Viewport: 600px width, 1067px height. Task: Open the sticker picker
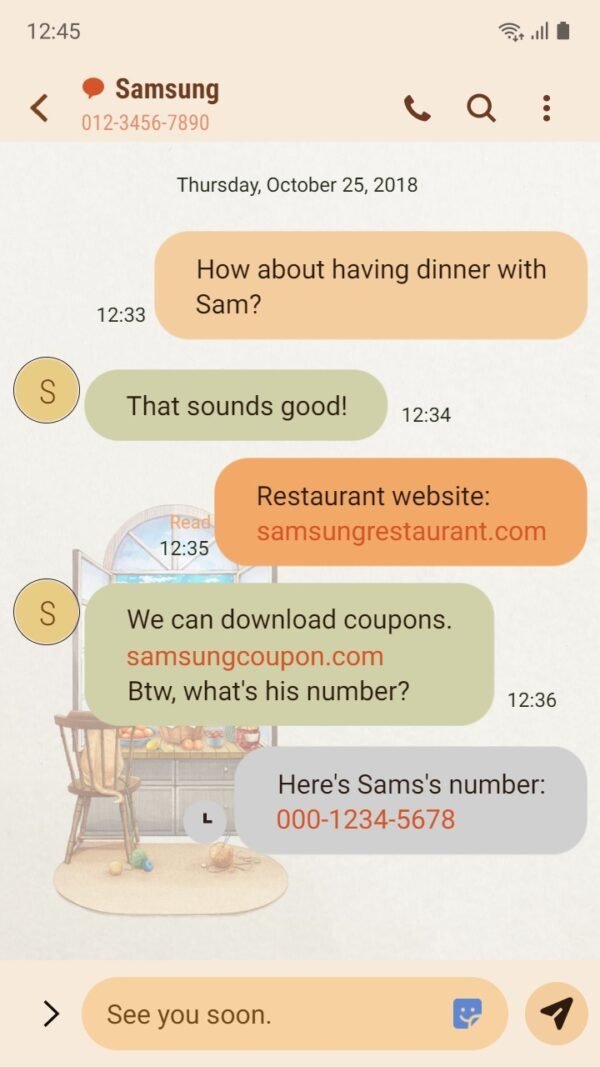467,1014
